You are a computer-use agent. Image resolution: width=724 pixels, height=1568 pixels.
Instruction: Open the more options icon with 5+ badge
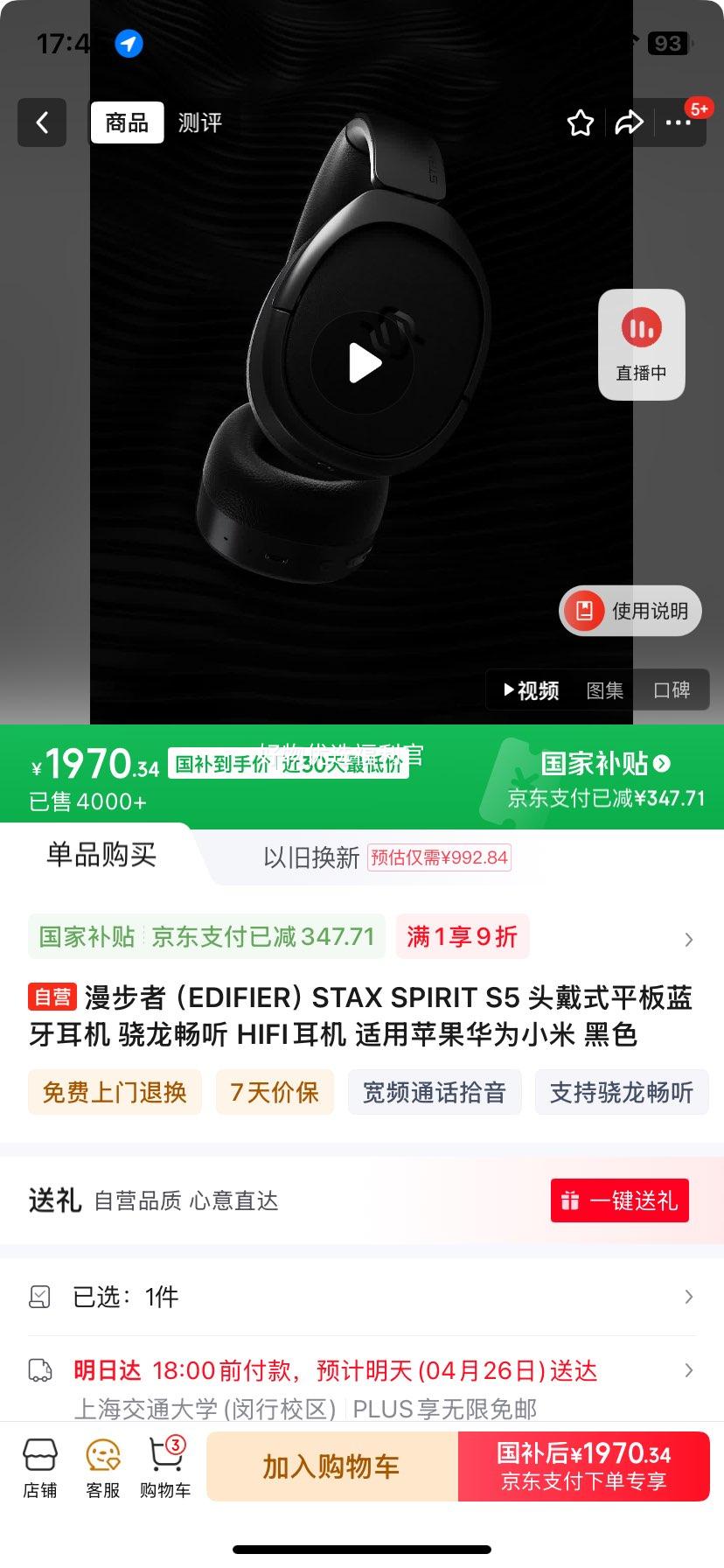tap(678, 123)
